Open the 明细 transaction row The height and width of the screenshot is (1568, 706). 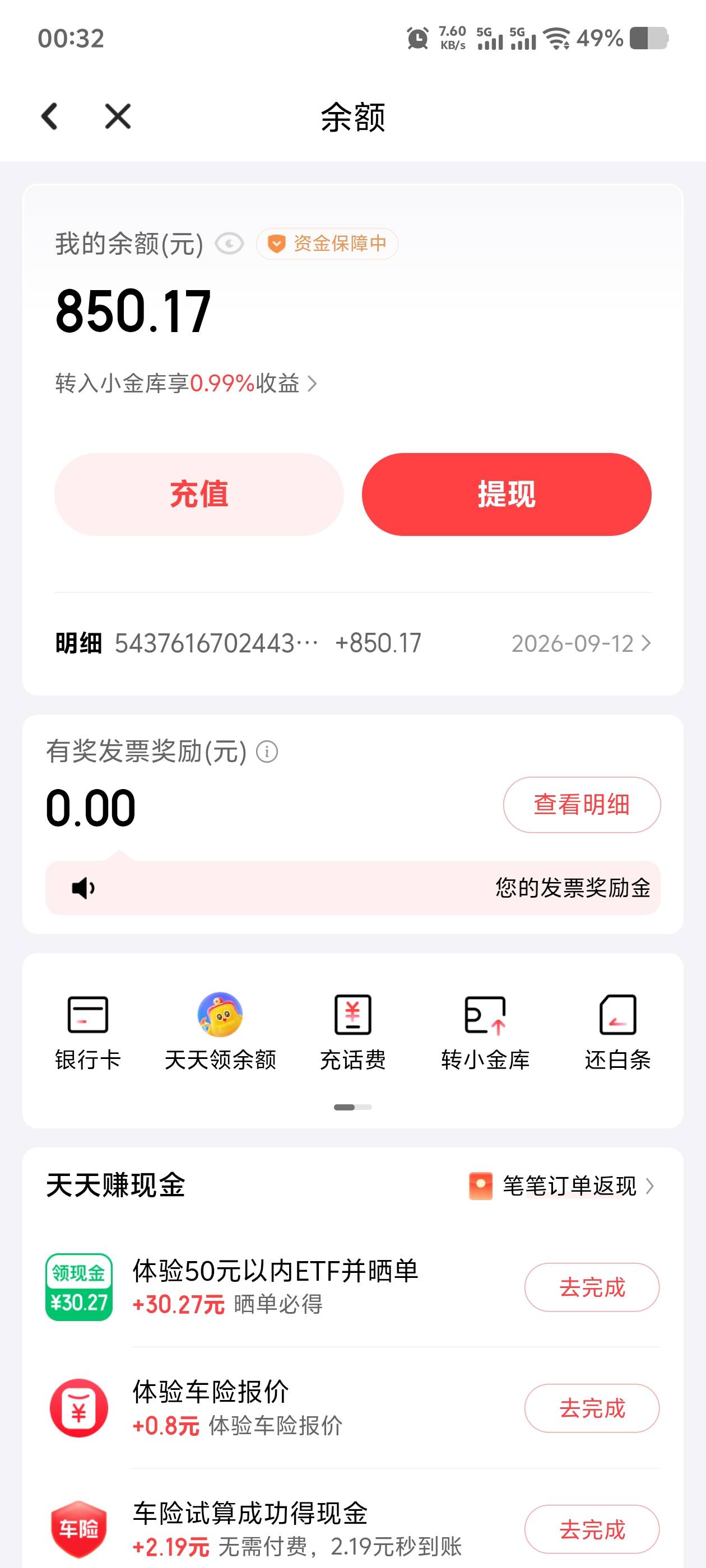tap(354, 643)
